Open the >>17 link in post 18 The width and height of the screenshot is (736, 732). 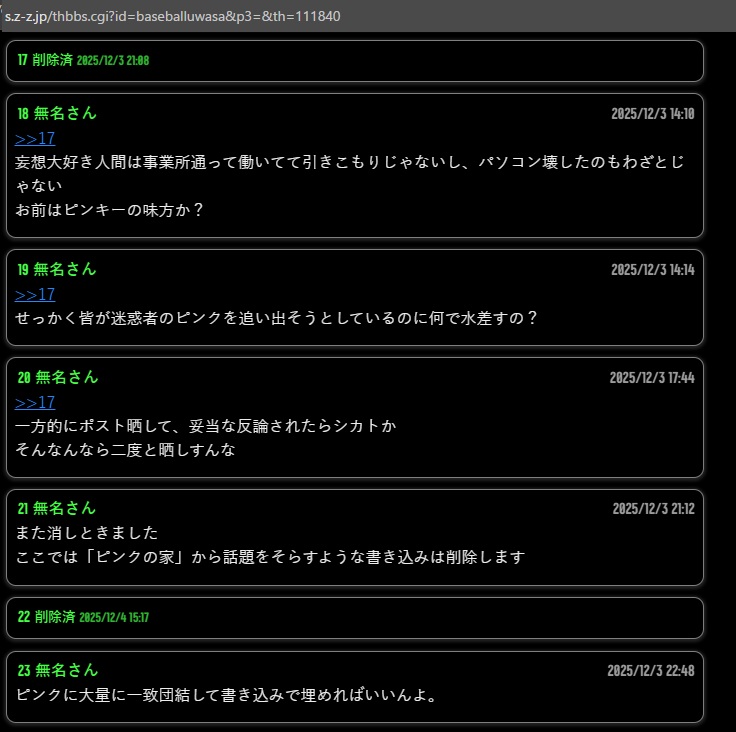(35, 138)
